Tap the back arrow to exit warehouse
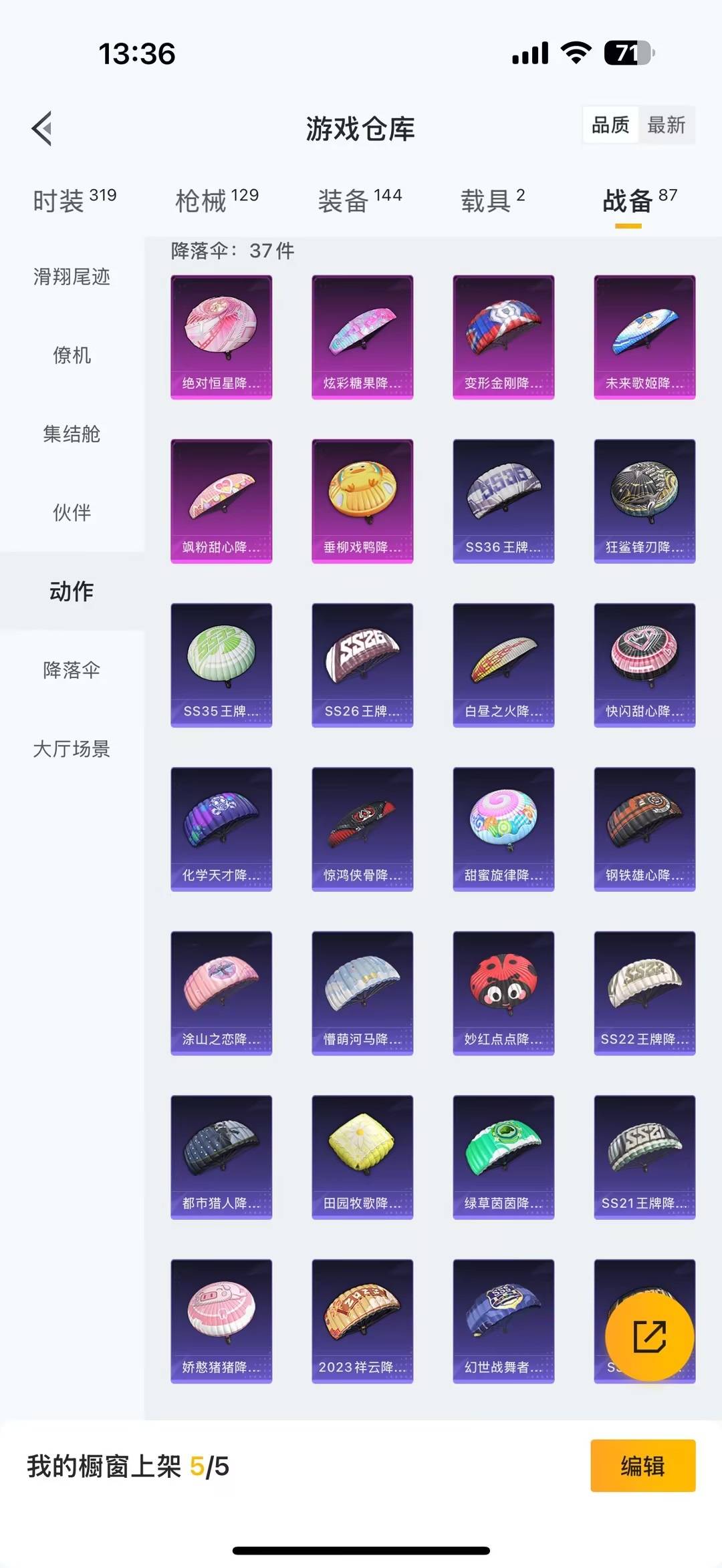722x1568 pixels. [41, 128]
